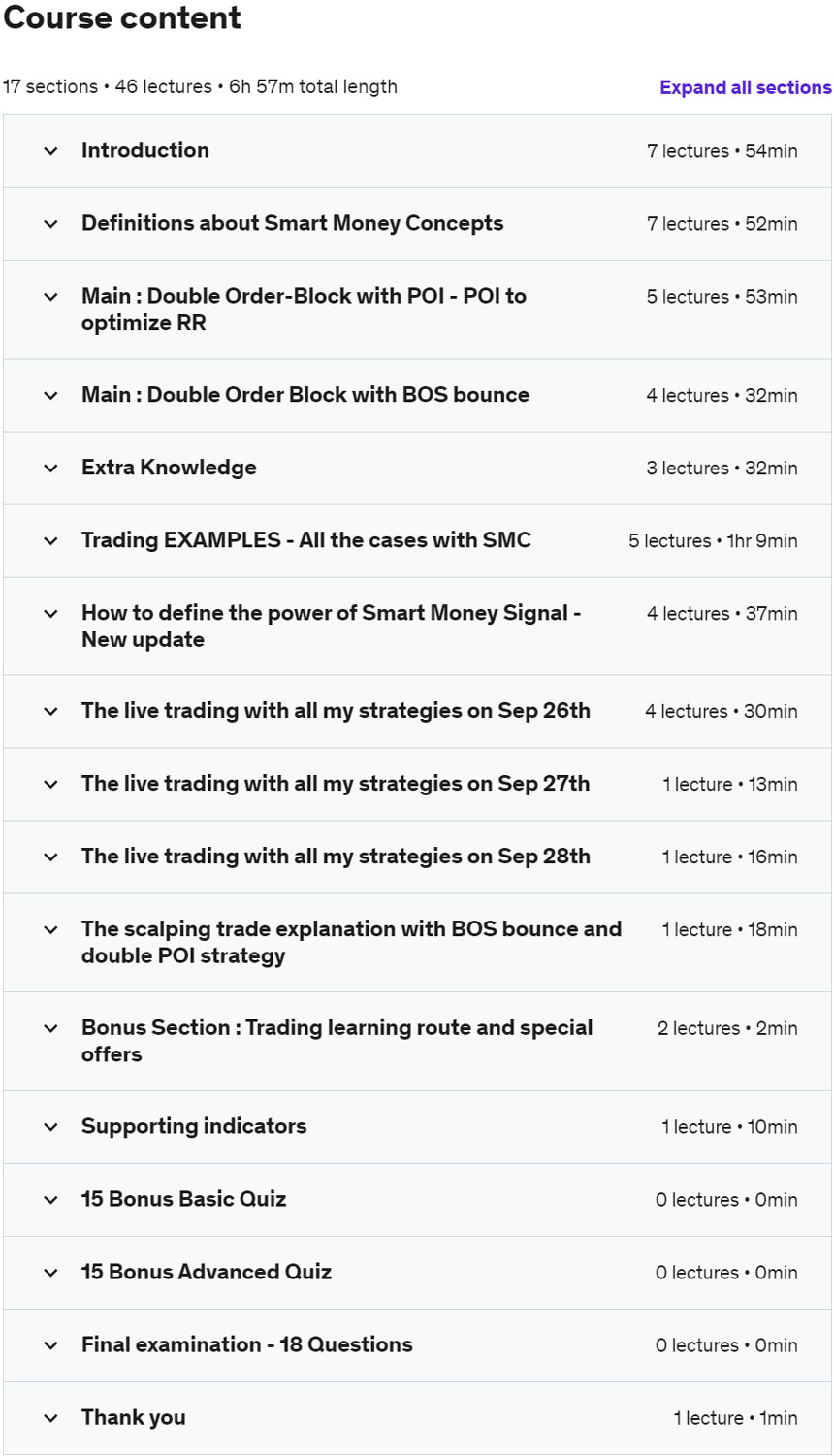Expand the Introduction section
This screenshot has width=834, height=1456.
pyautogui.click(x=417, y=151)
